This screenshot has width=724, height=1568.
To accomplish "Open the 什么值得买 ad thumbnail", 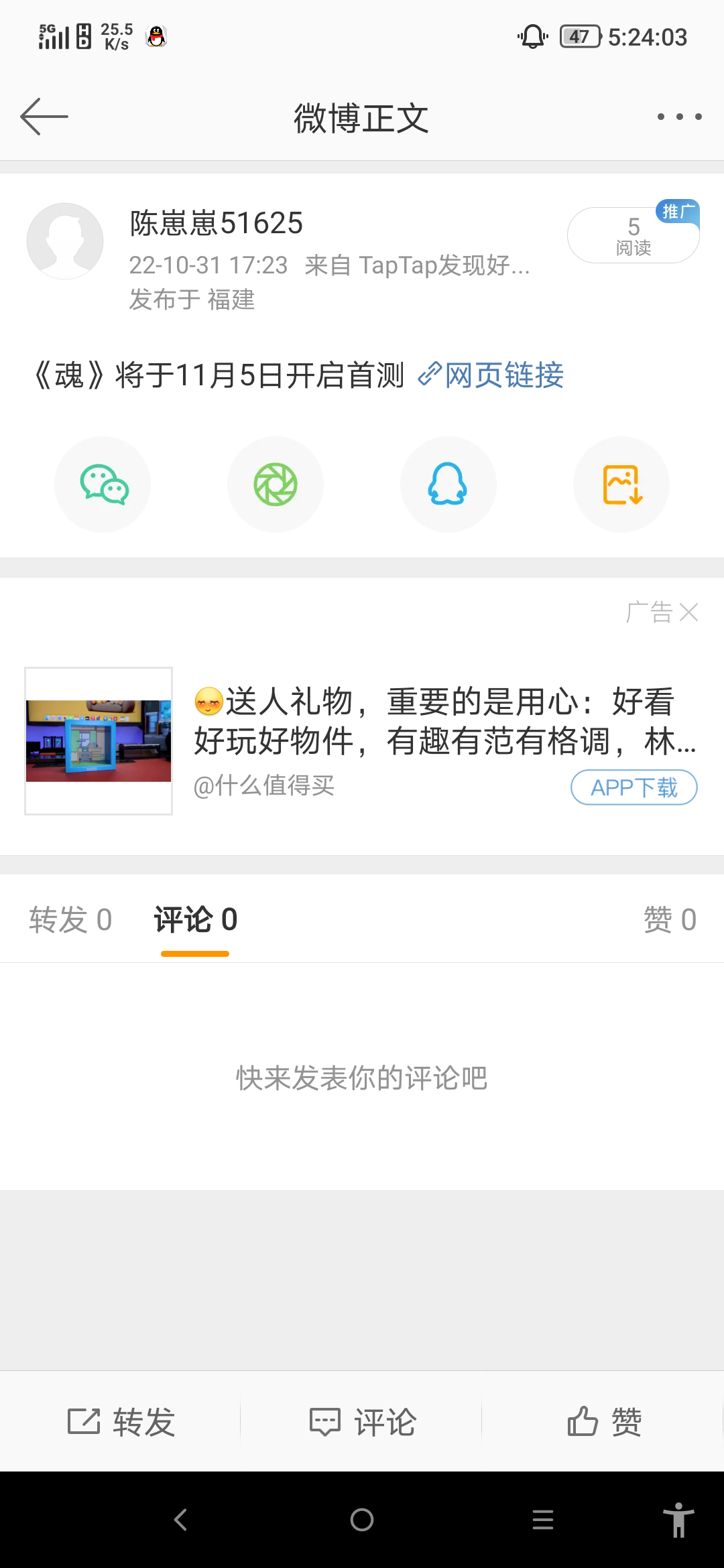I will [x=99, y=741].
